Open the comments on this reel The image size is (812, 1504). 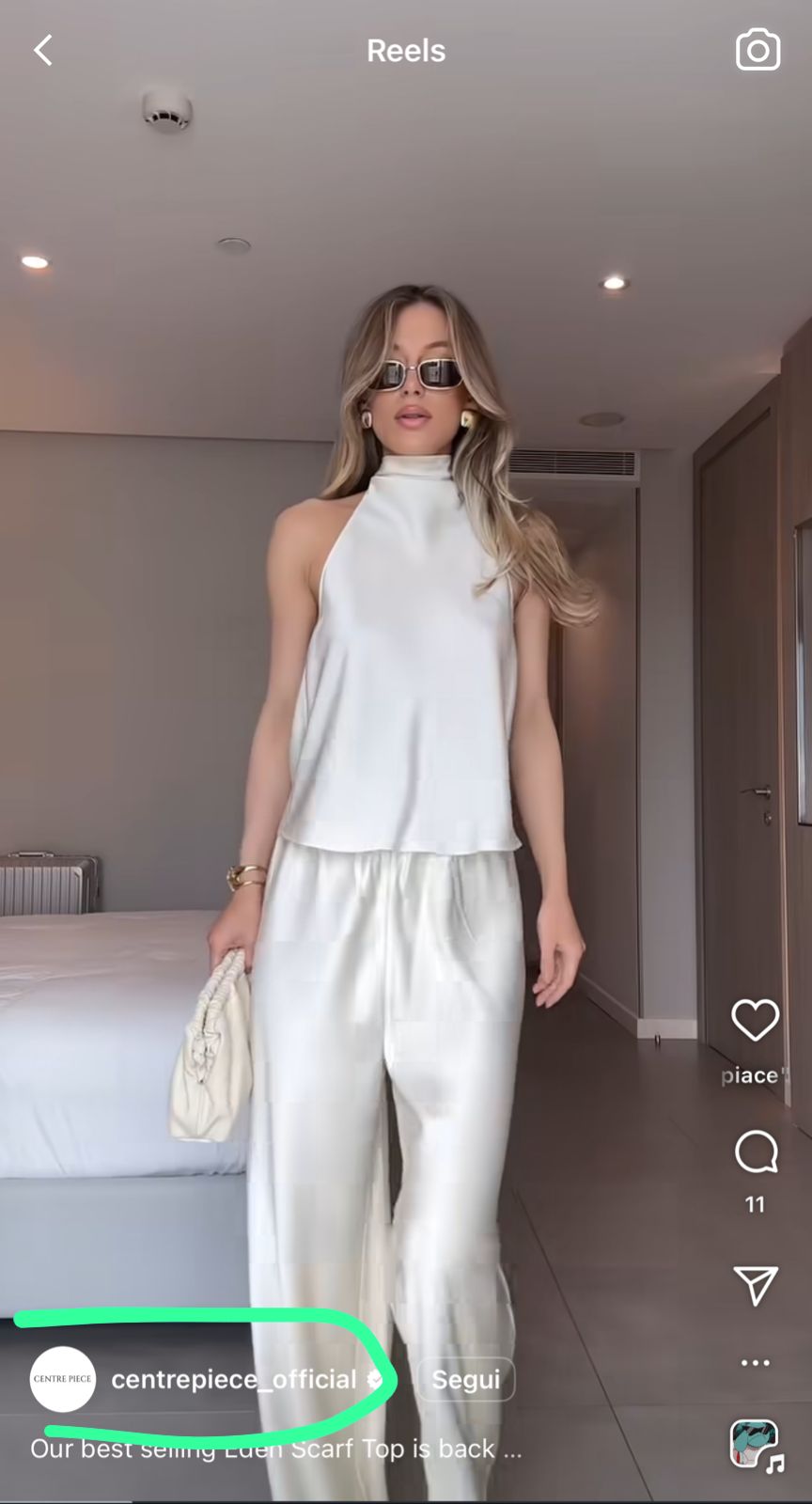click(x=756, y=1151)
